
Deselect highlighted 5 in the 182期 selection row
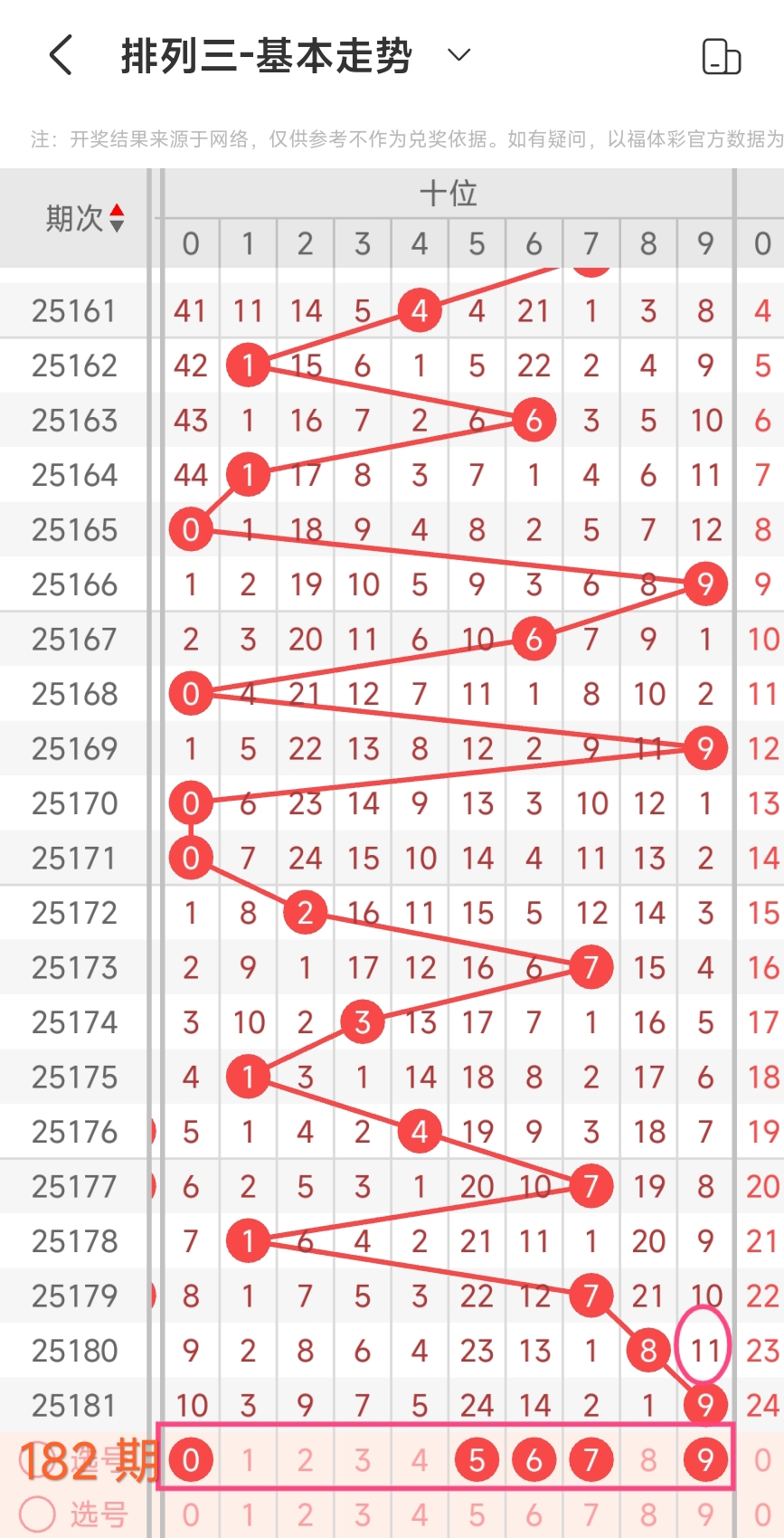[x=477, y=1459]
